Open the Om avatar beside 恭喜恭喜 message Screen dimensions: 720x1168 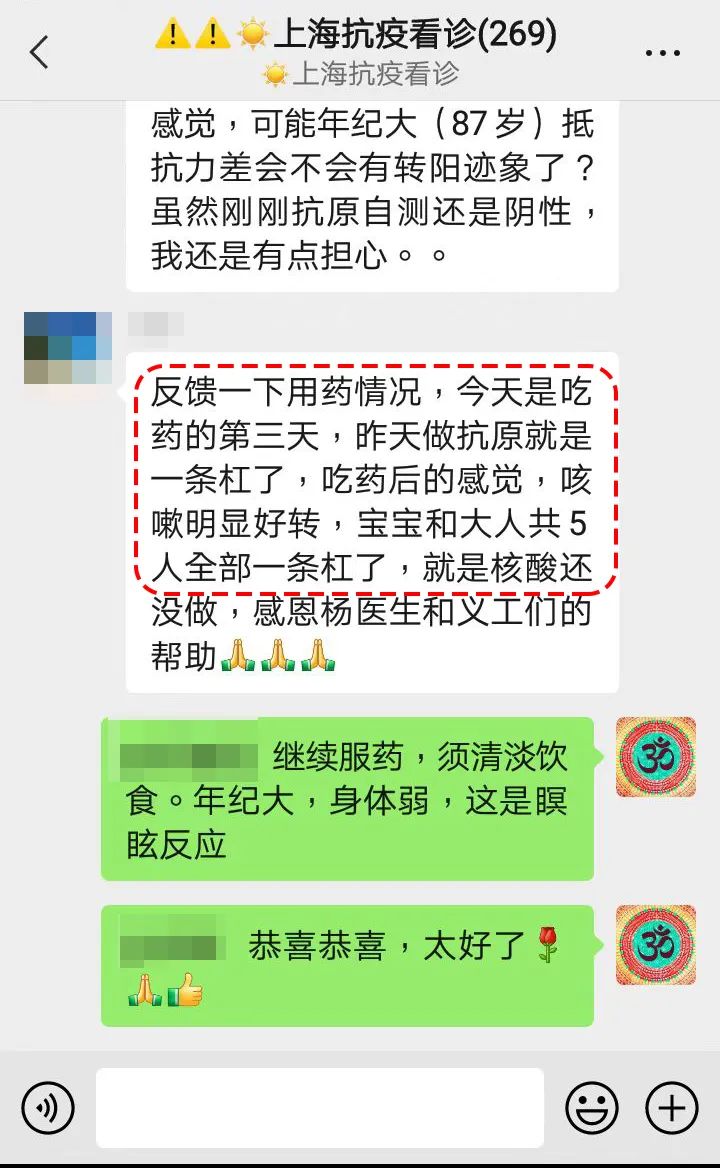click(655, 945)
